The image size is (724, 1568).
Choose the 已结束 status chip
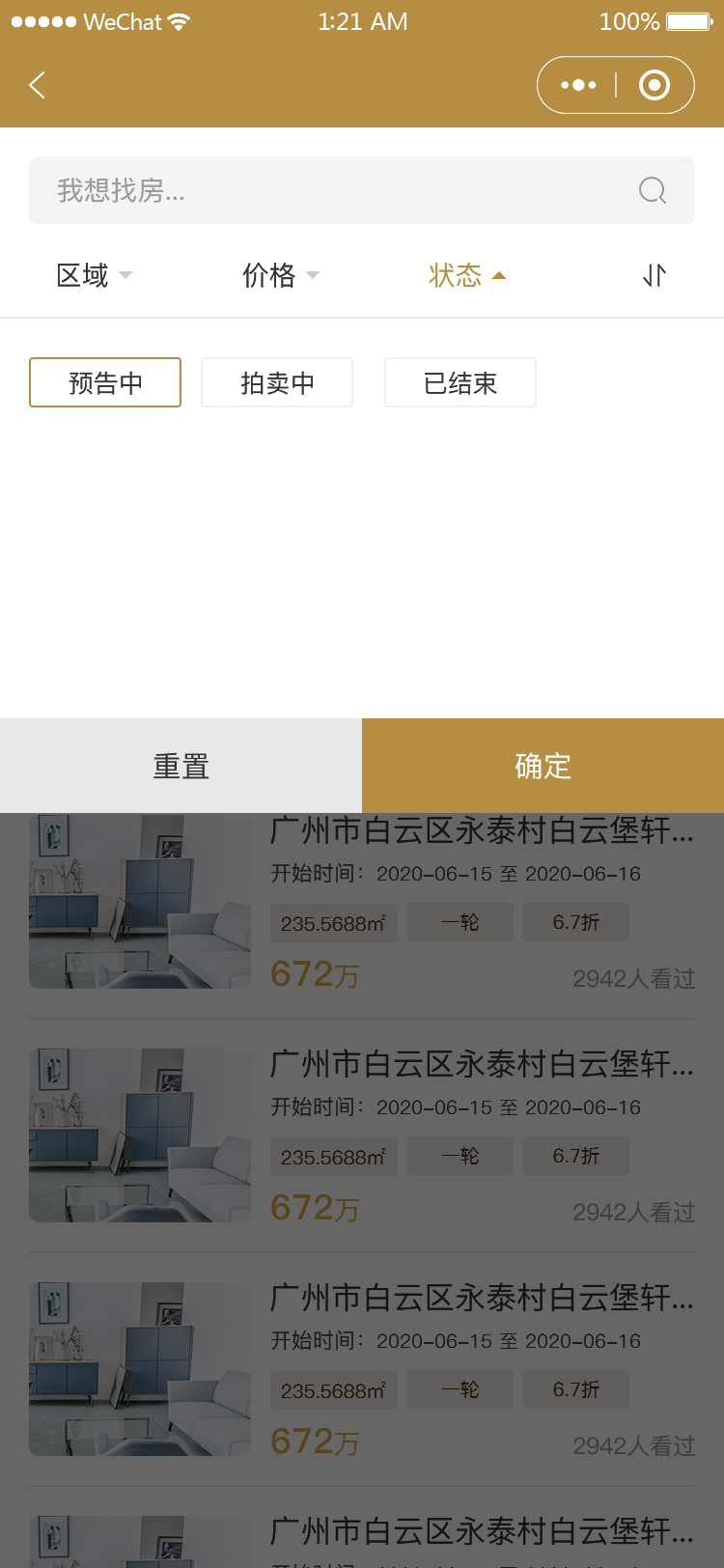pos(460,382)
